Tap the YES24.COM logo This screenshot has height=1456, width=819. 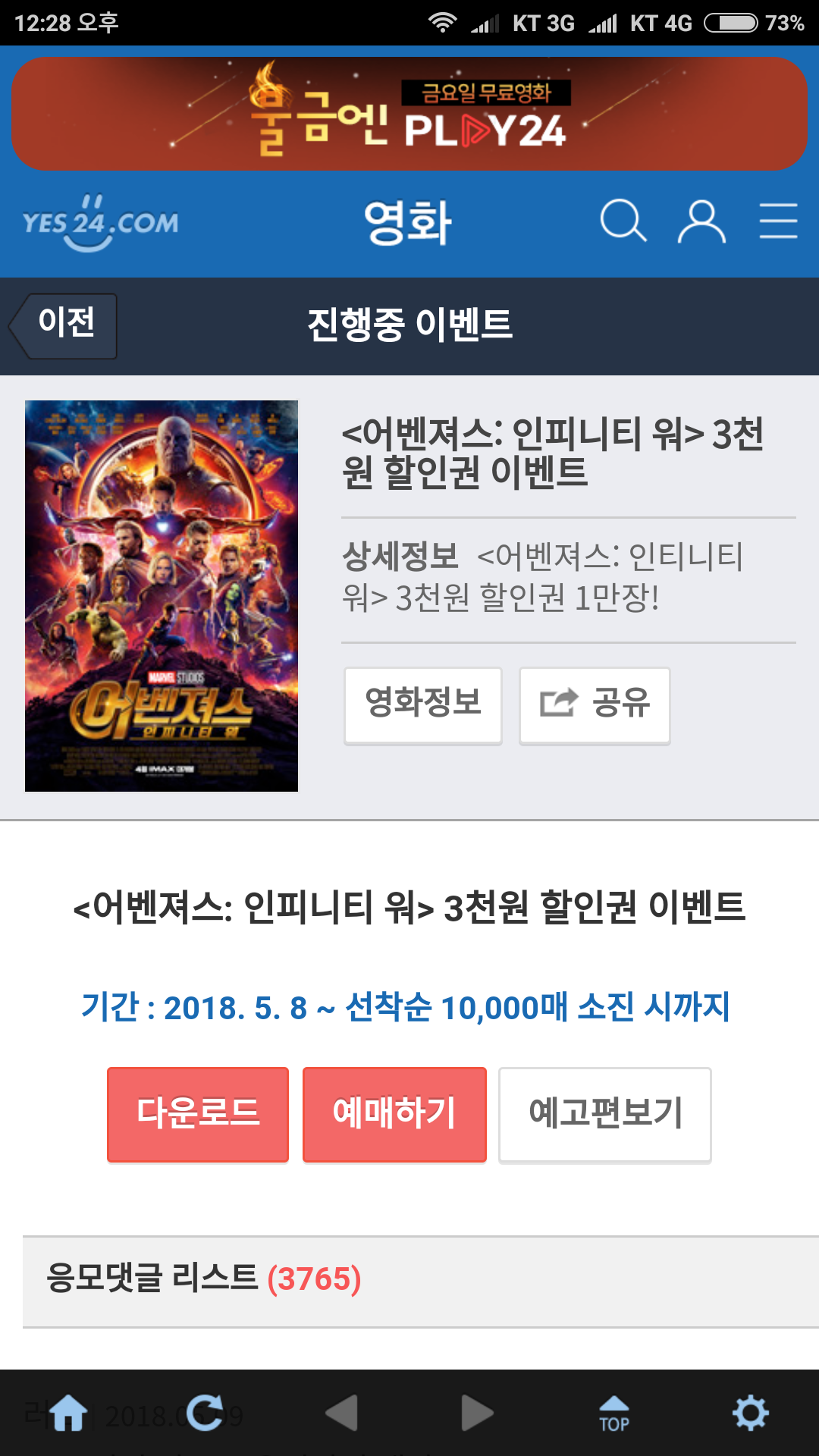tap(100, 223)
